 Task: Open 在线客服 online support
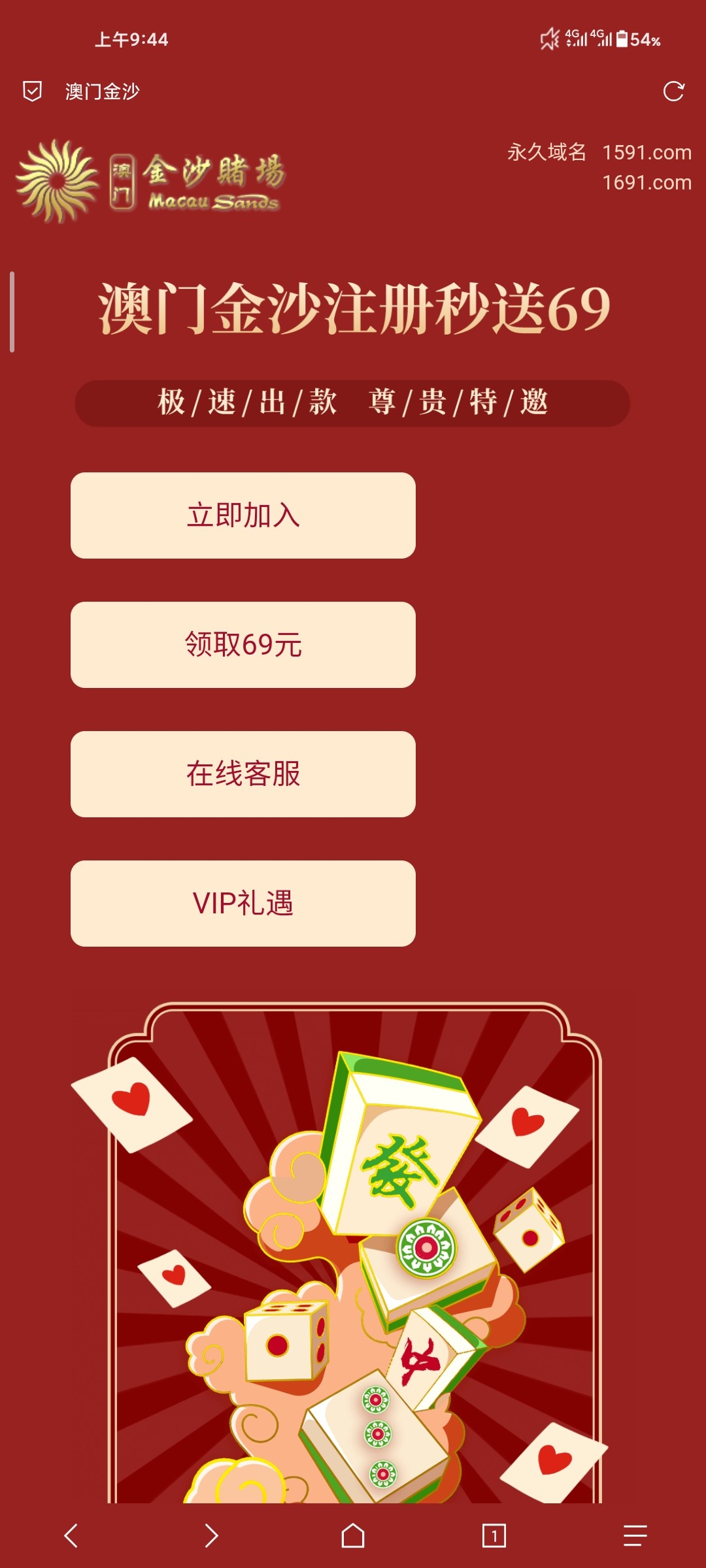point(243,774)
